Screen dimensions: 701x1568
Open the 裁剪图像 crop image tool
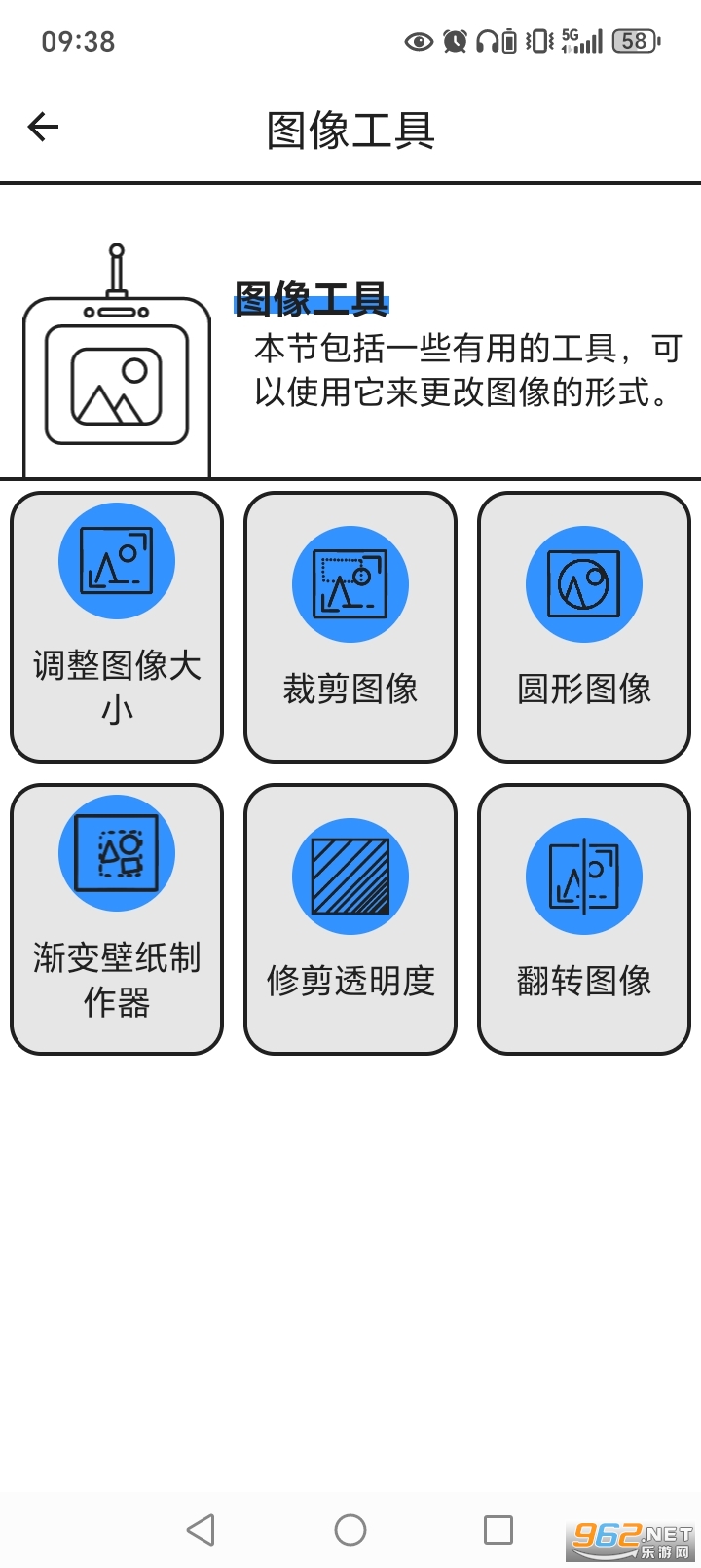[350, 626]
